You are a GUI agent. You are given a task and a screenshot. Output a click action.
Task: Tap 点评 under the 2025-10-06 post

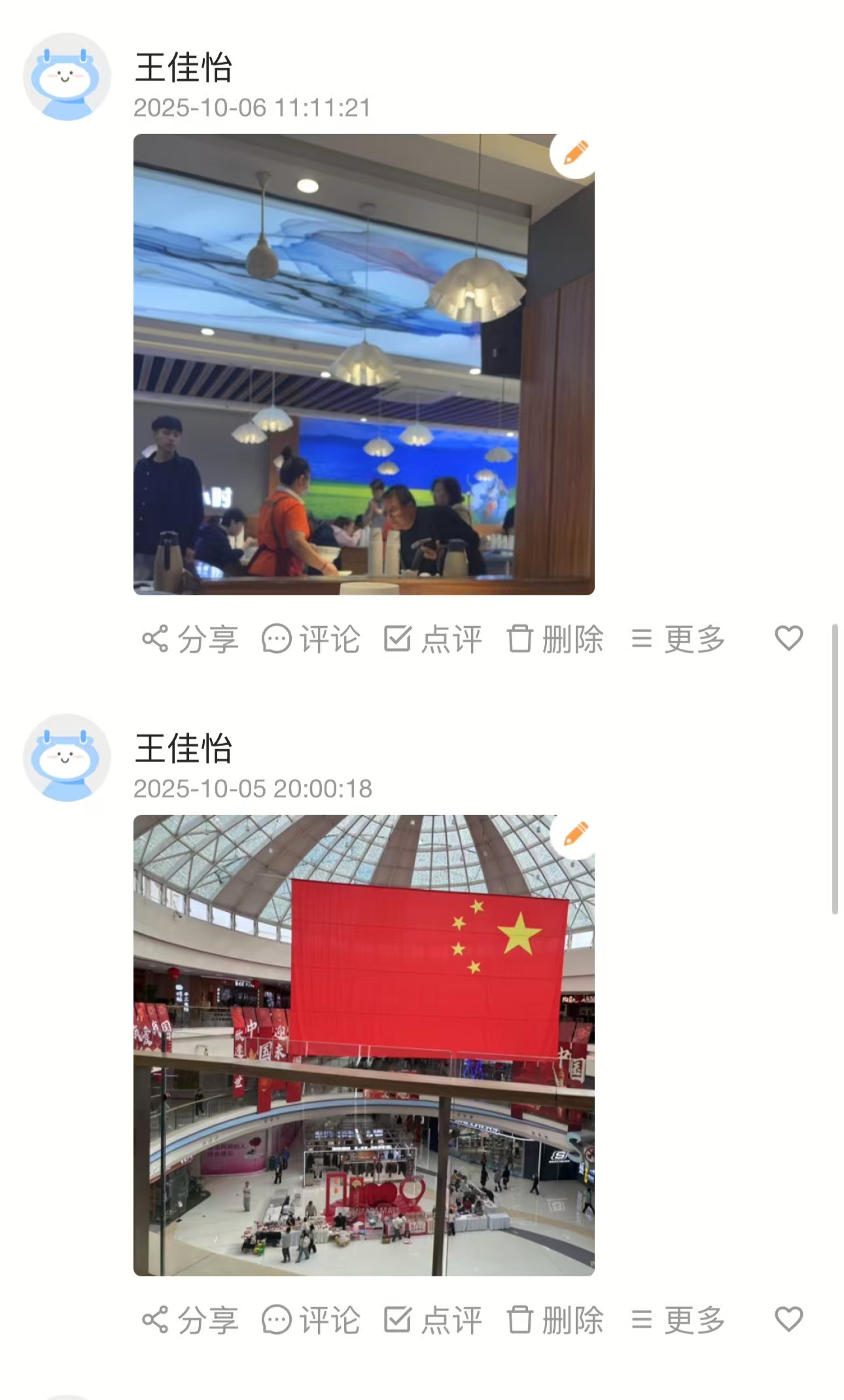pyautogui.click(x=432, y=639)
